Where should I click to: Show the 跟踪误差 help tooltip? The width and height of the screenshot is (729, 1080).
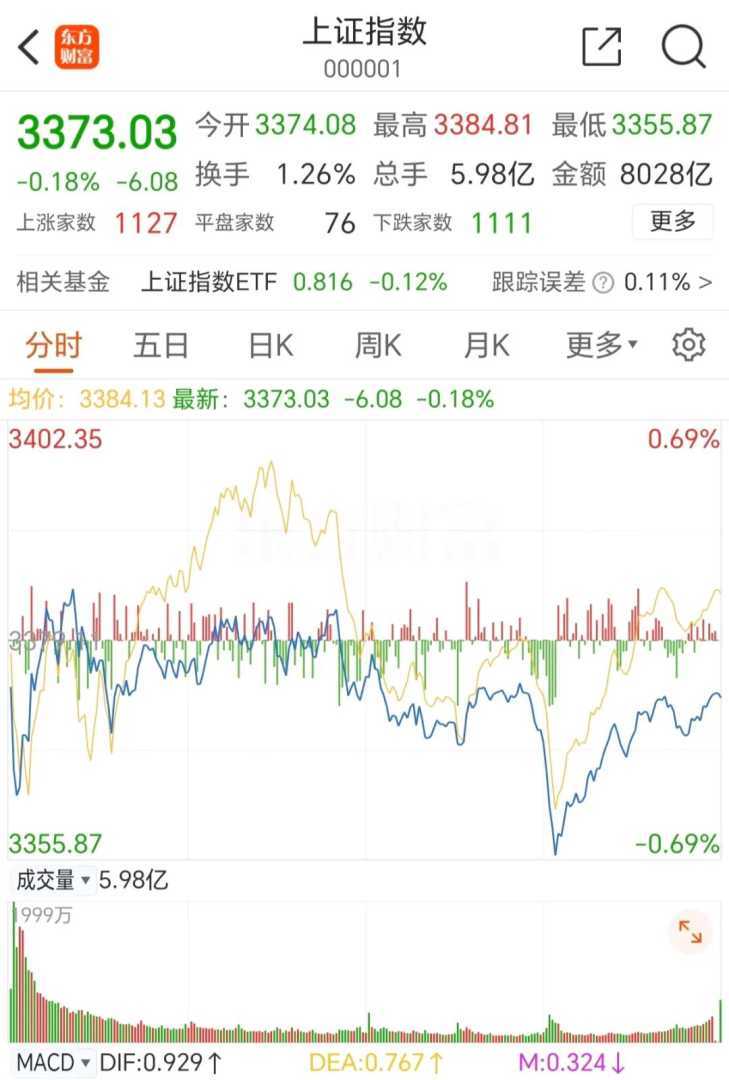click(x=602, y=283)
